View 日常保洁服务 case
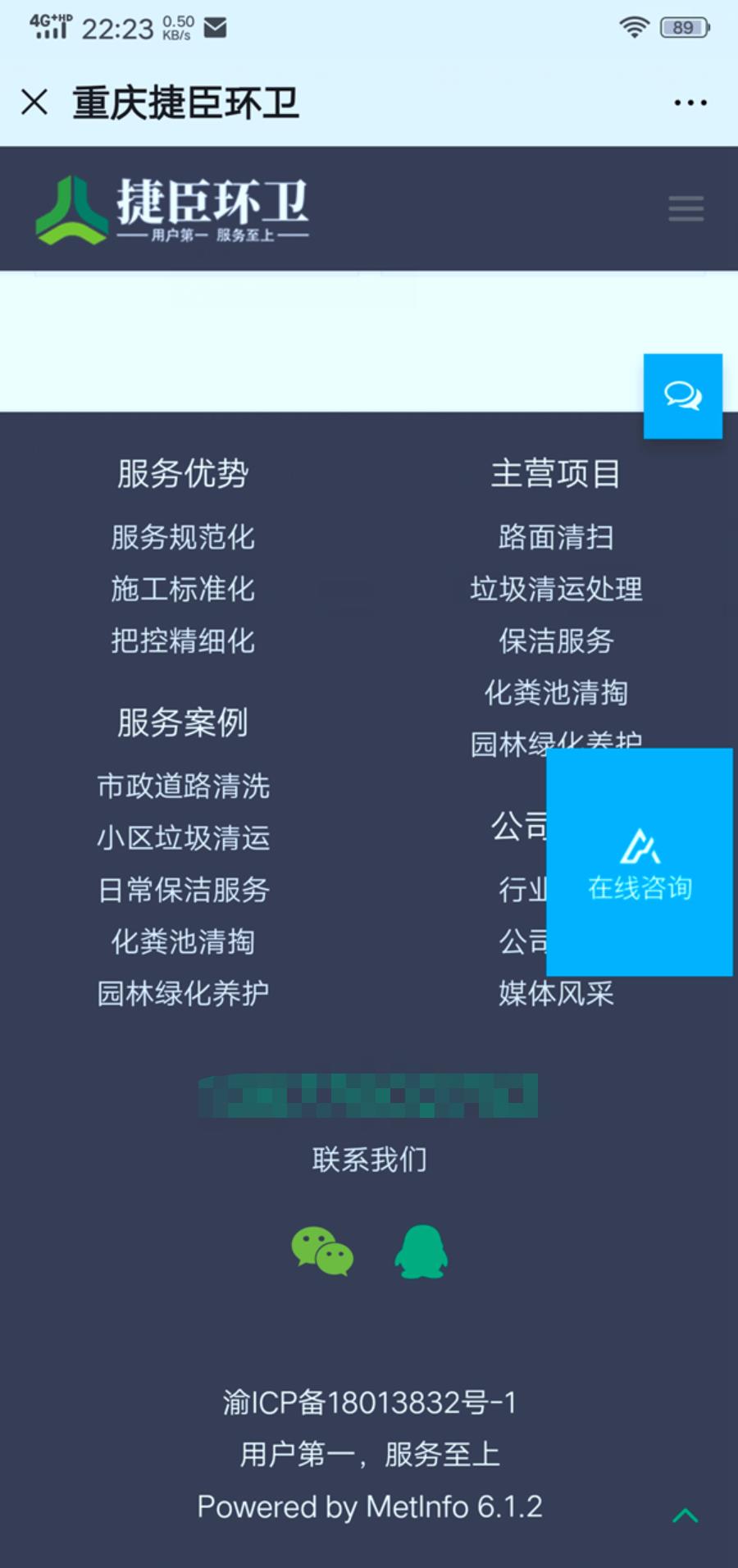 pos(183,890)
